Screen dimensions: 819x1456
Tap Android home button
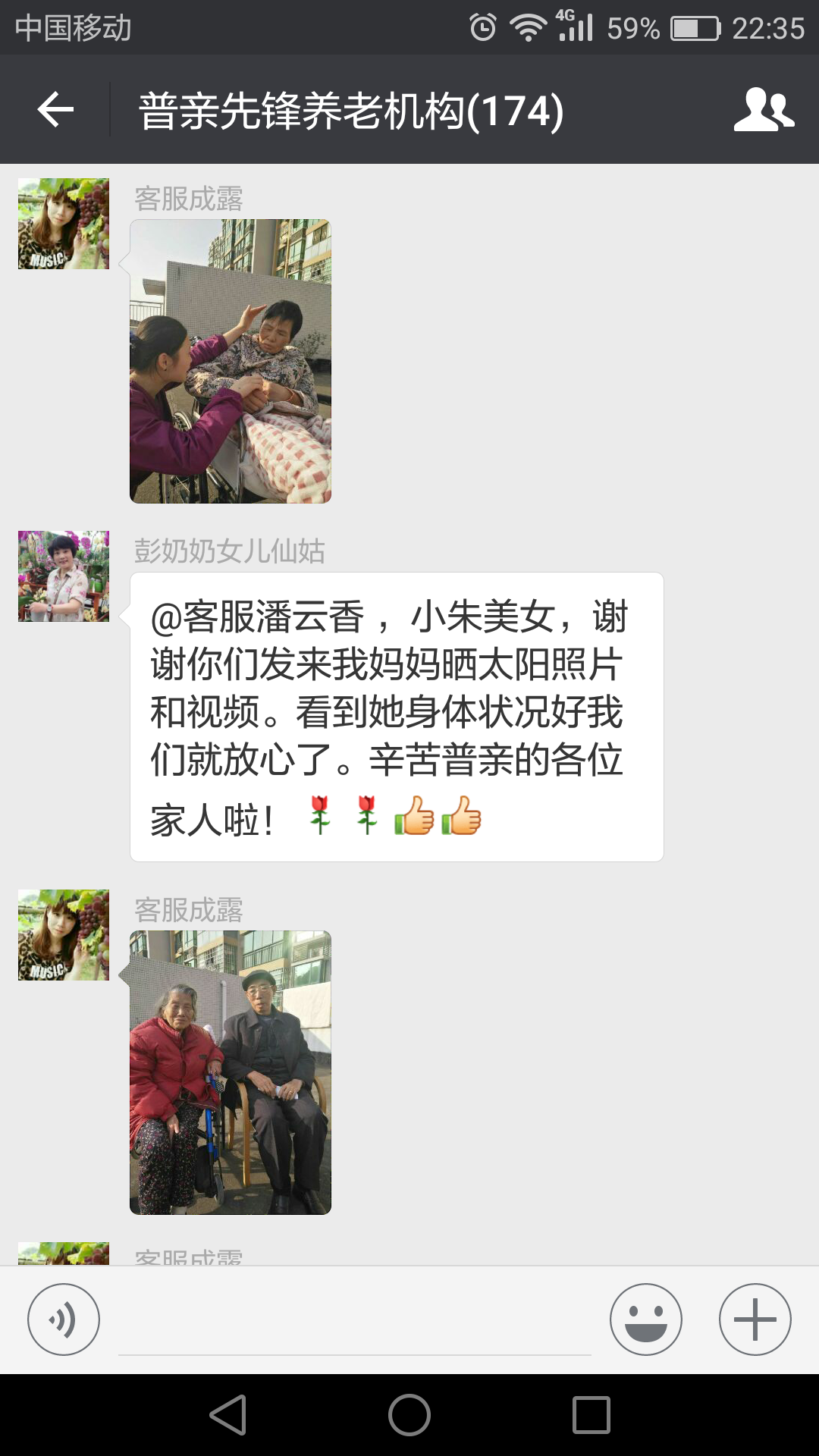(409, 1415)
